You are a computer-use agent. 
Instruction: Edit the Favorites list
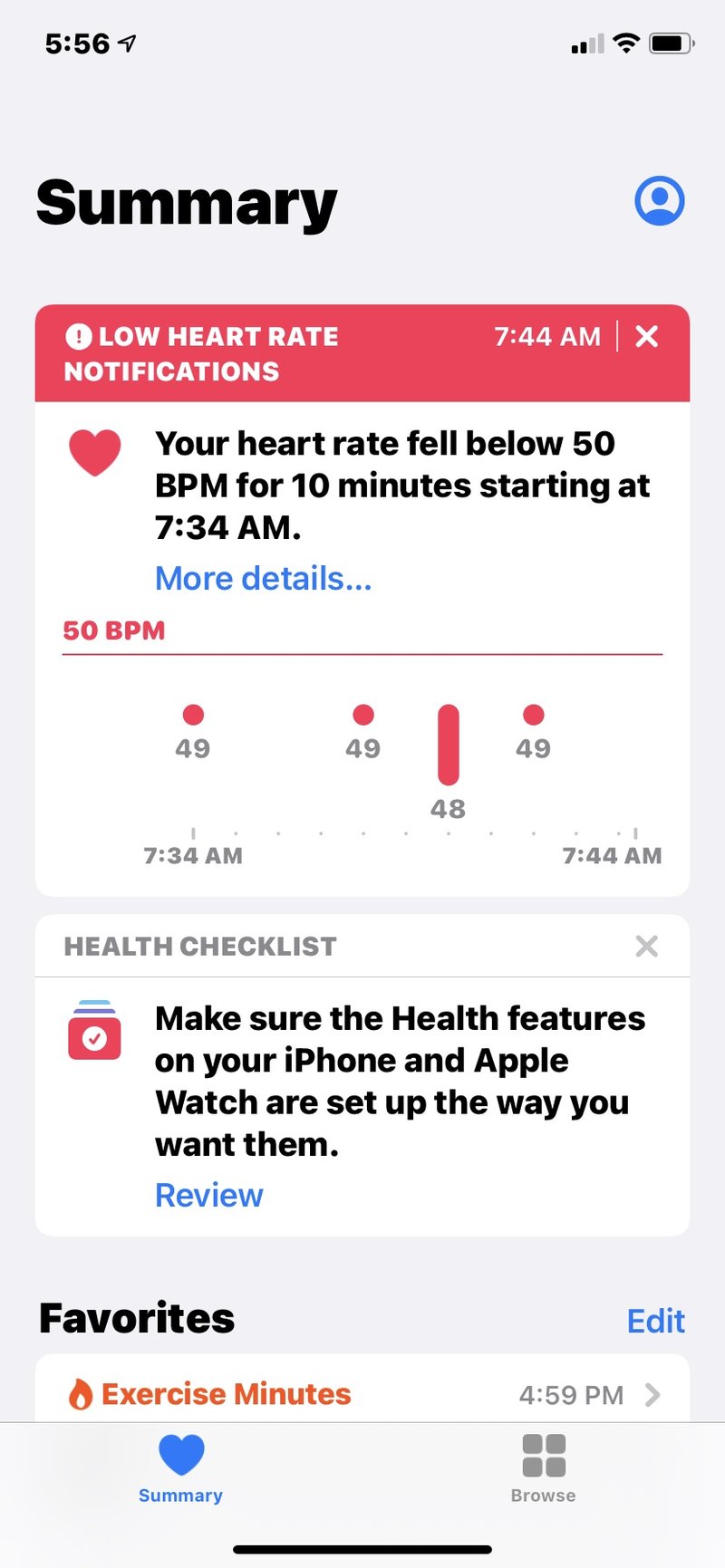click(655, 1321)
